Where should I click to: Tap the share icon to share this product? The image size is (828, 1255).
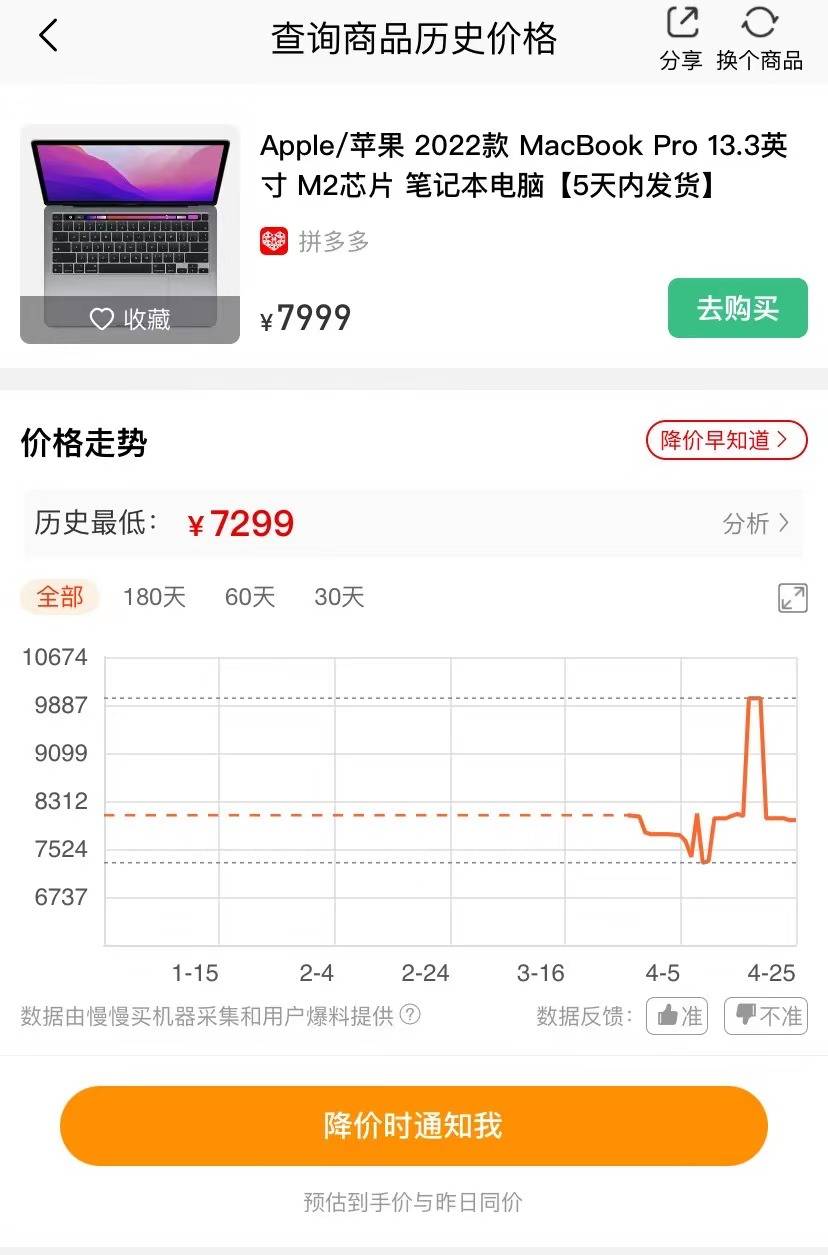pos(682,22)
